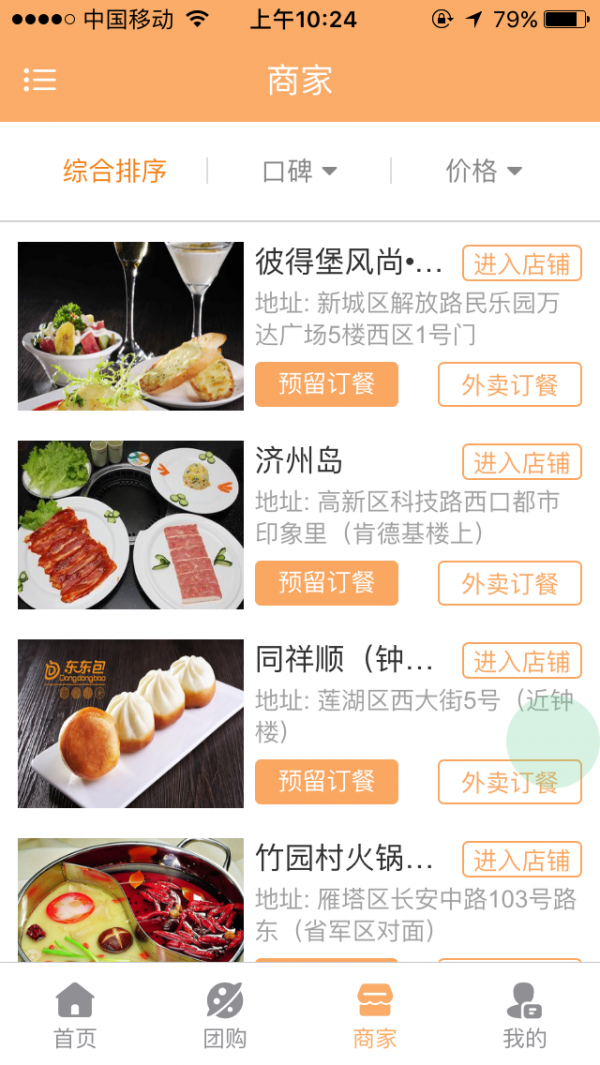The width and height of the screenshot is (600, 1065).
Task: Expand the 价格 dropdown filter
Action: click(484, 171)
